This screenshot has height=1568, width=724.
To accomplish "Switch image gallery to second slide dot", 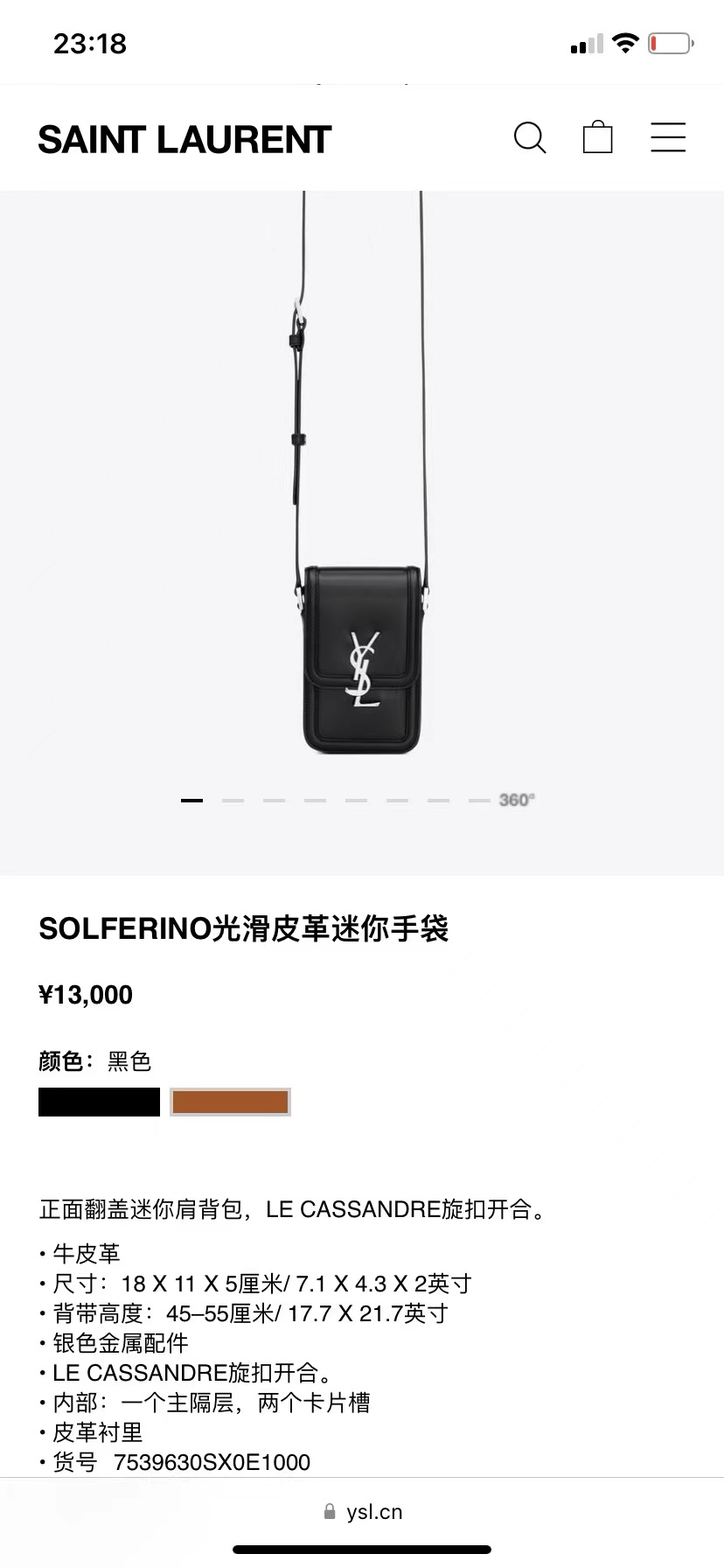I will pyautogui.click(x=233, y=799).
